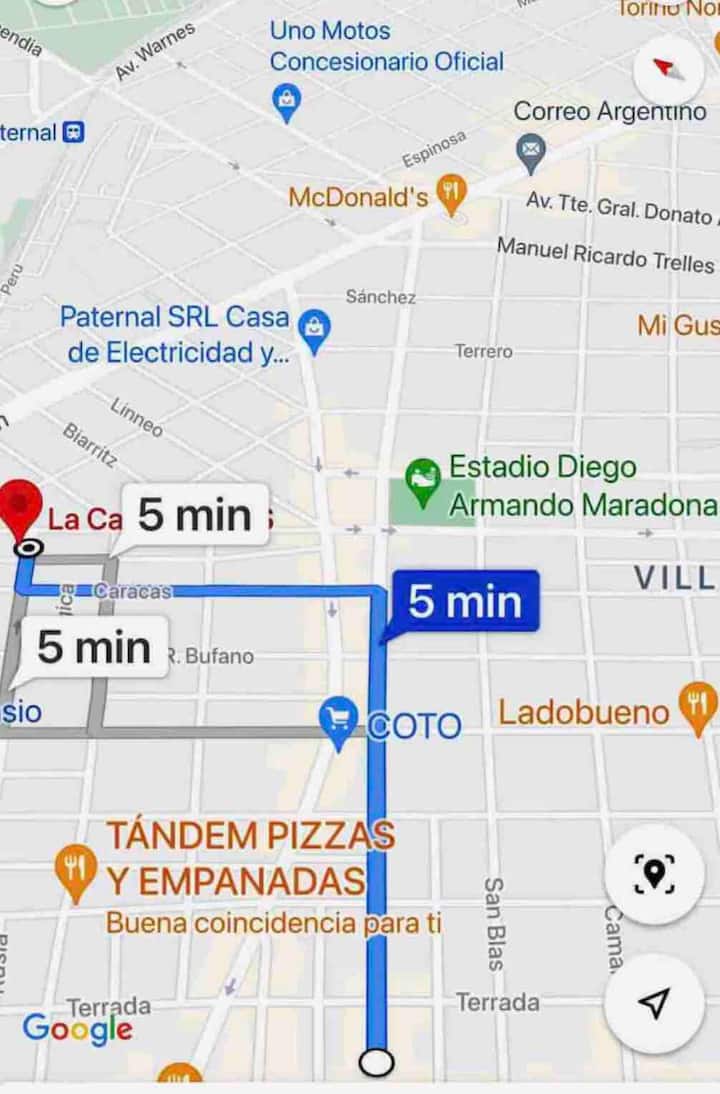Tap the location arrow button
Viewport: 720px width, 1094px height.
click(654, 1003)
